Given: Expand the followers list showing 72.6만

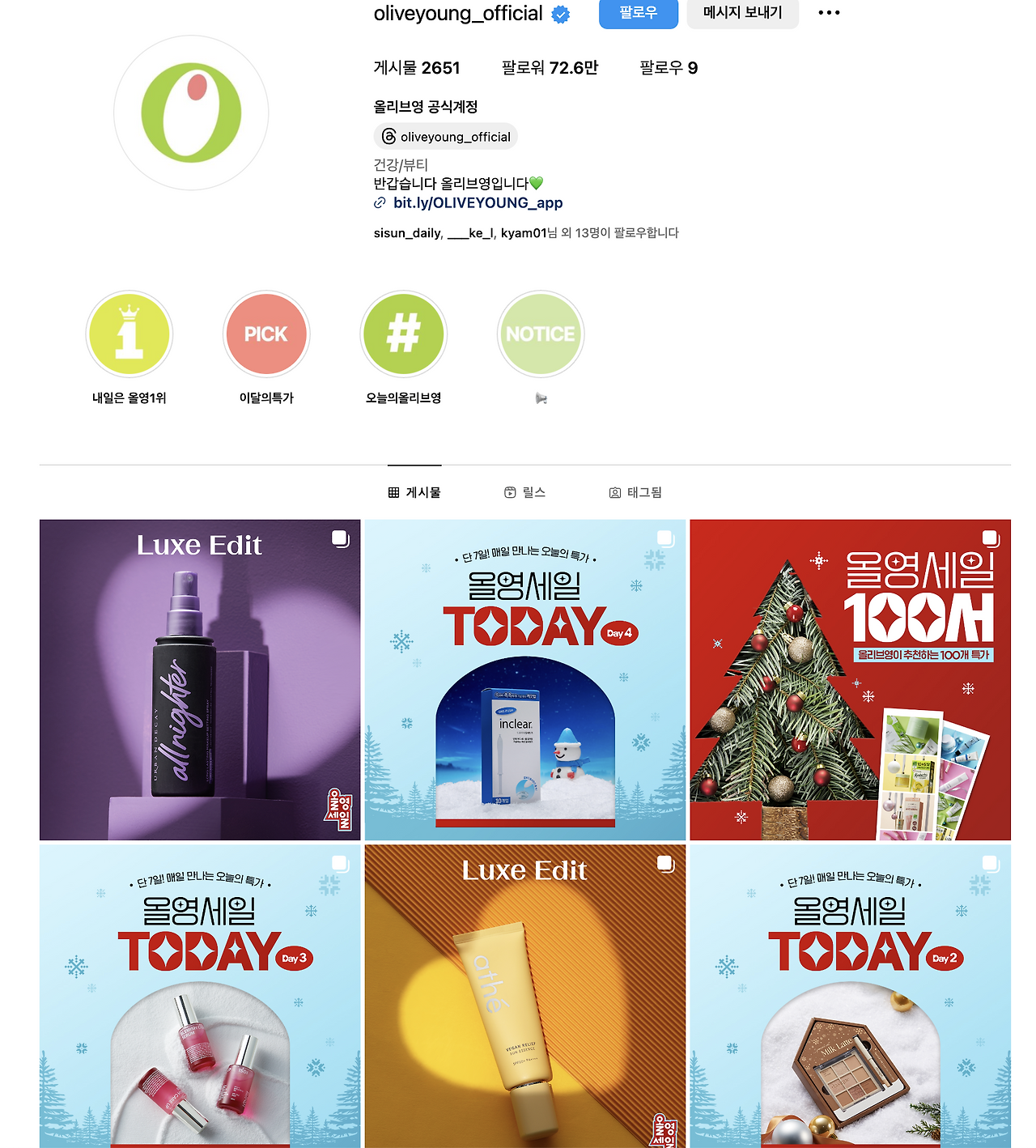Looking at the screenshot, I should tap(549, 68).
